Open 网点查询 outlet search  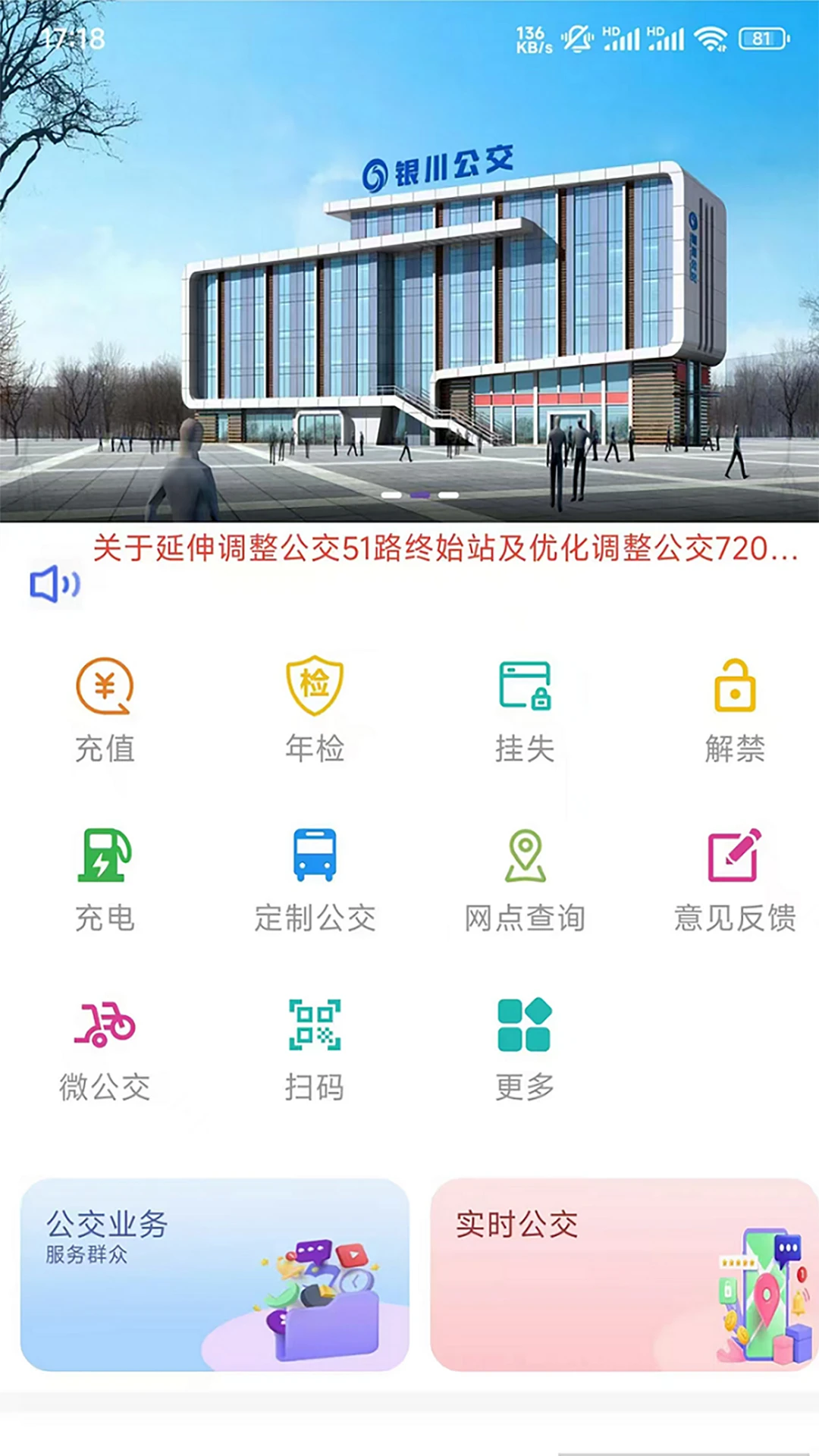525,878
